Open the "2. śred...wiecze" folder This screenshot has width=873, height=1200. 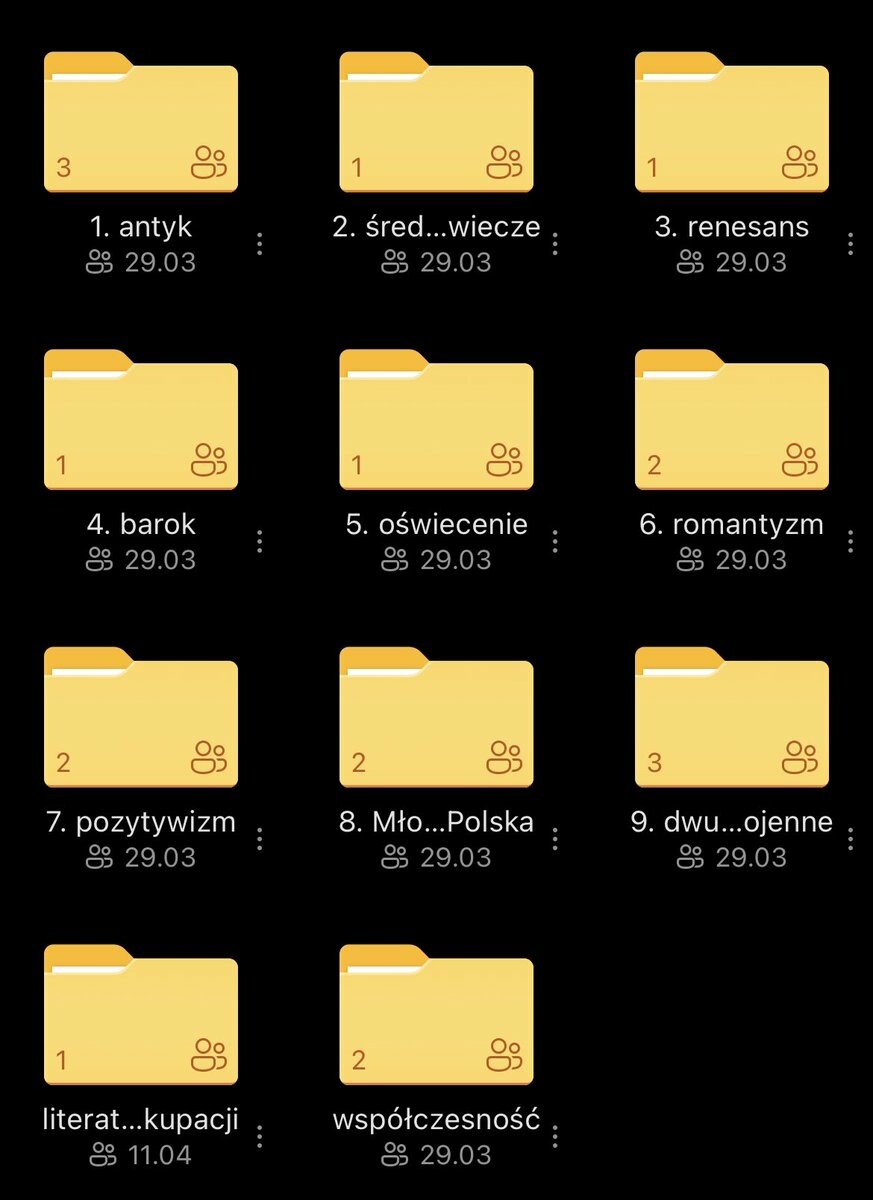click(436, 123)
